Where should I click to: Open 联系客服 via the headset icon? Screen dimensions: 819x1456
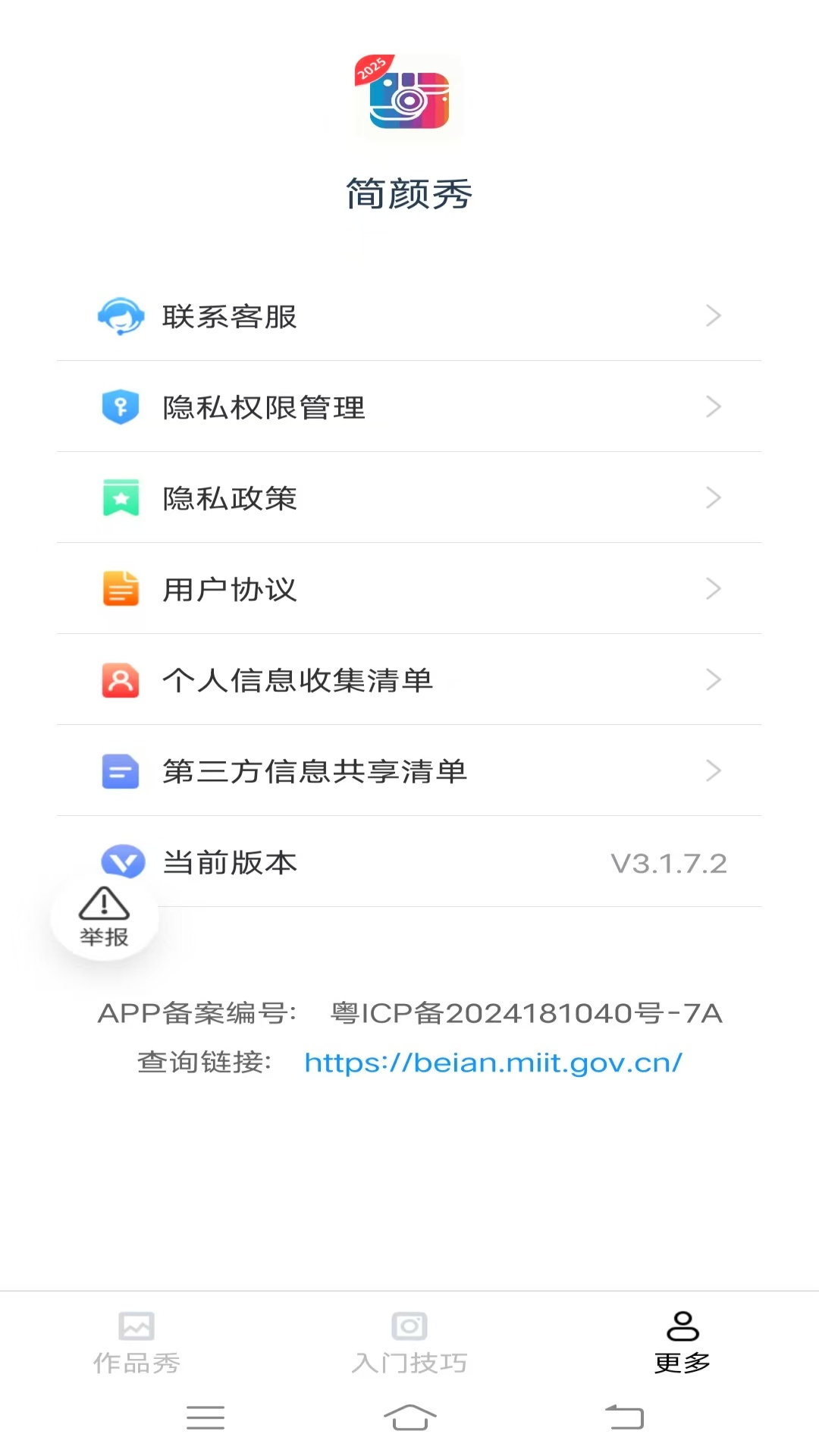pyautogui.click(x=121, y=315)
